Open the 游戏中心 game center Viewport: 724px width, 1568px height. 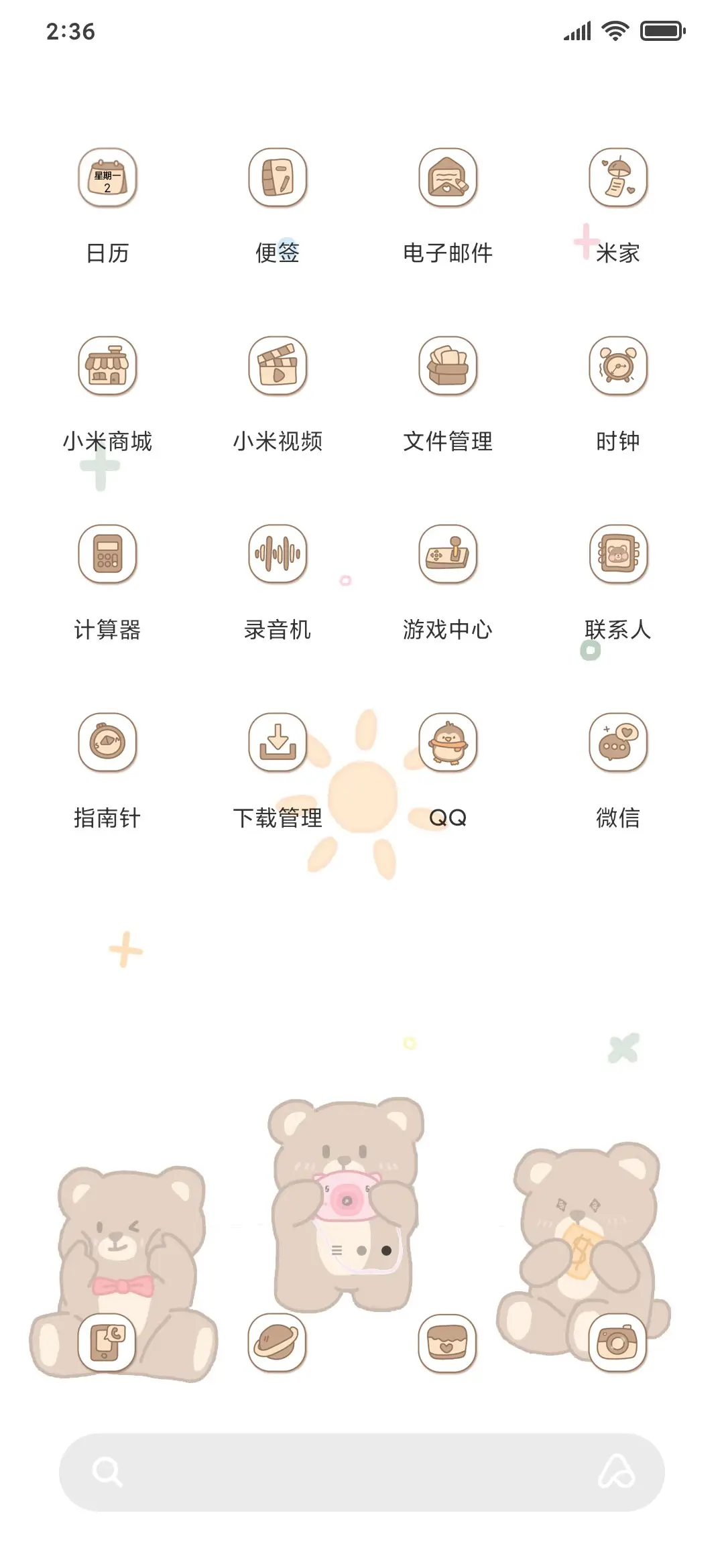click(x=448, y=554)
